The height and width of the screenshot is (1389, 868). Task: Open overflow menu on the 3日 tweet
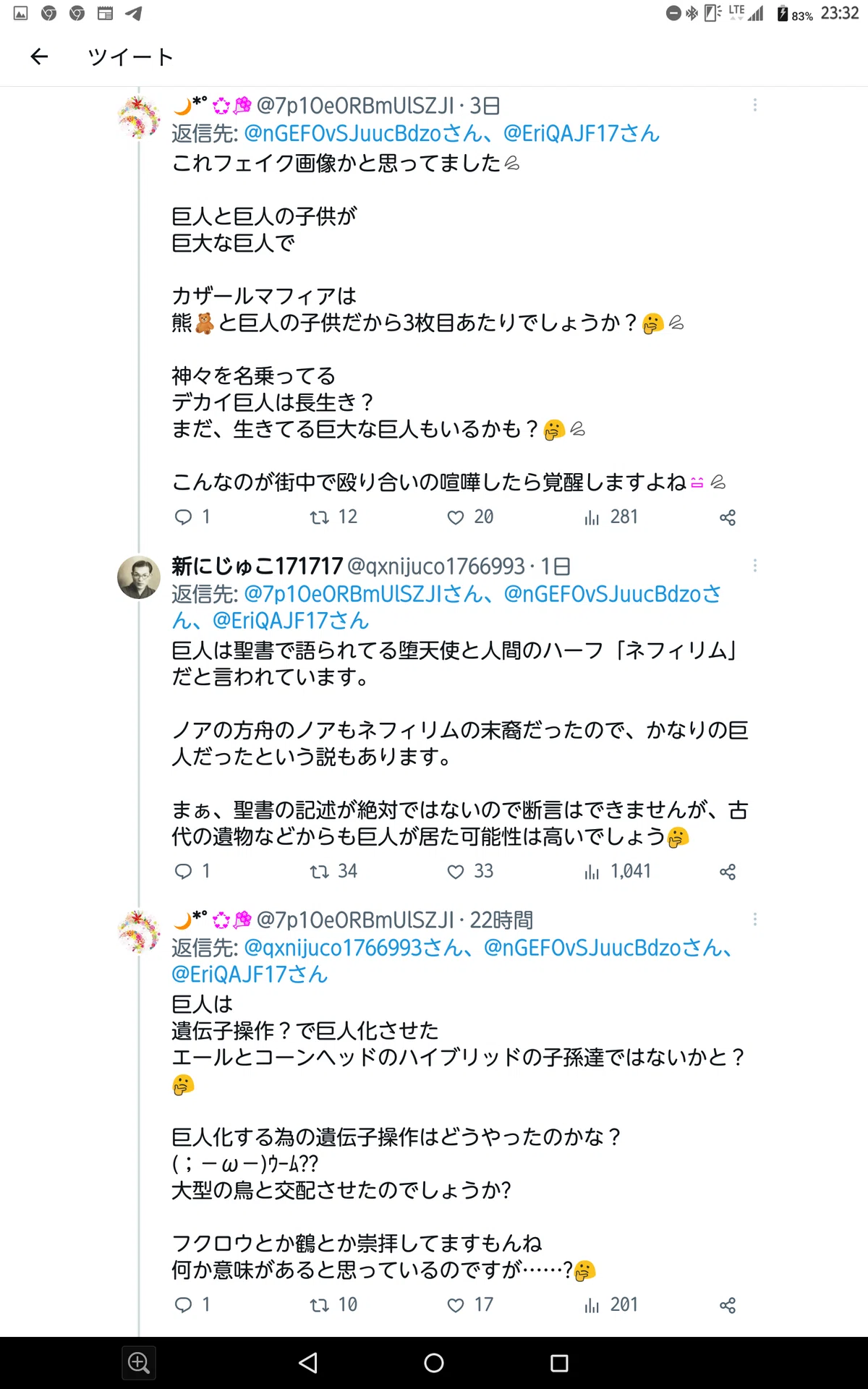(755, 105)
